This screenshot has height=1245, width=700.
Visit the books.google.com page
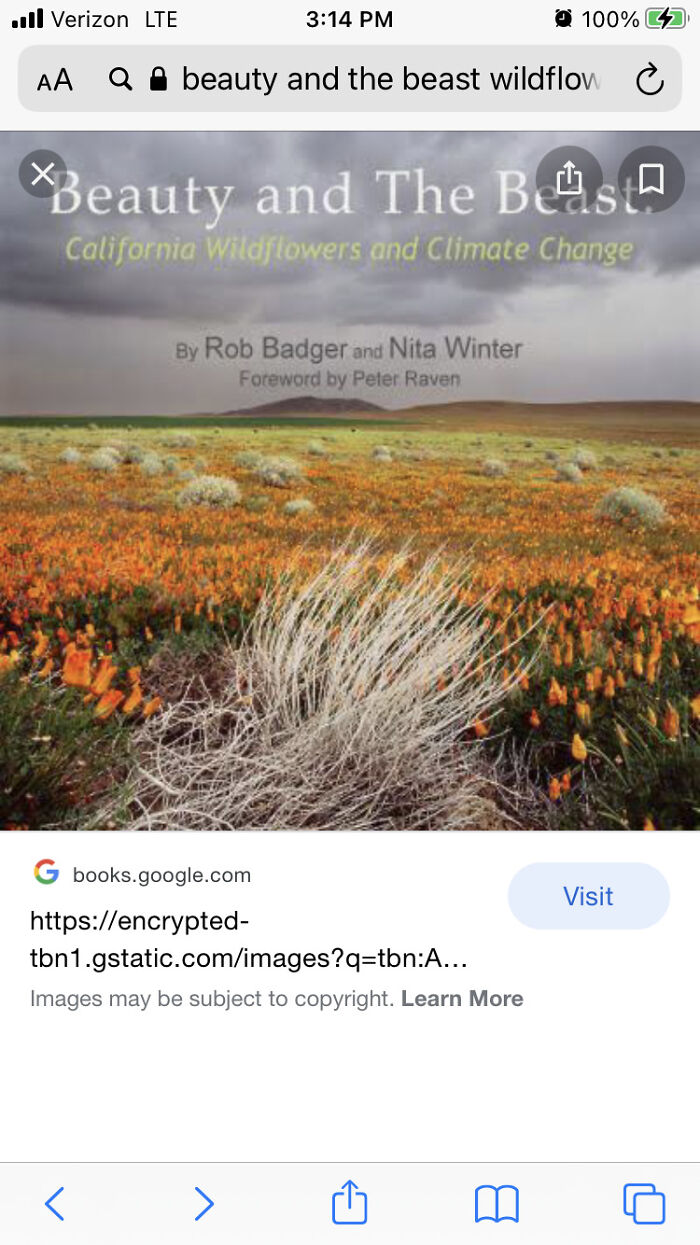click(588, 896)
